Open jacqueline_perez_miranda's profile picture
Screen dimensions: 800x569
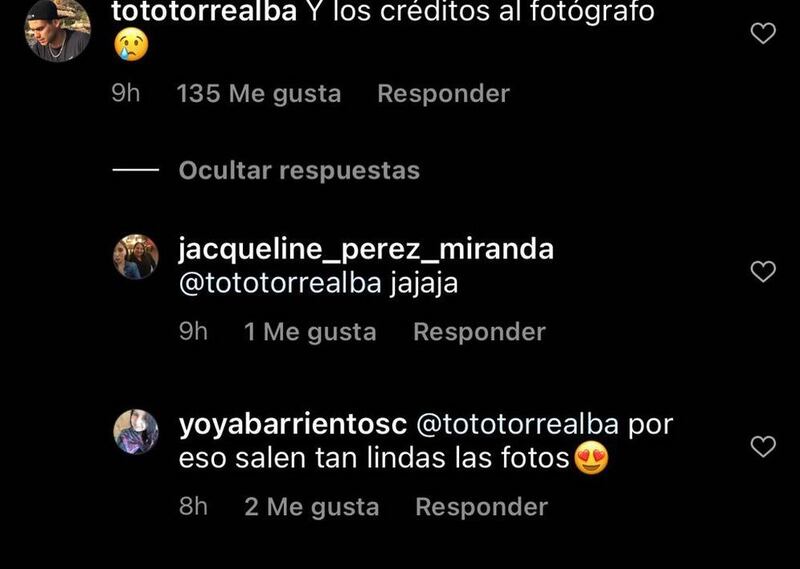[x=136, y=257]
